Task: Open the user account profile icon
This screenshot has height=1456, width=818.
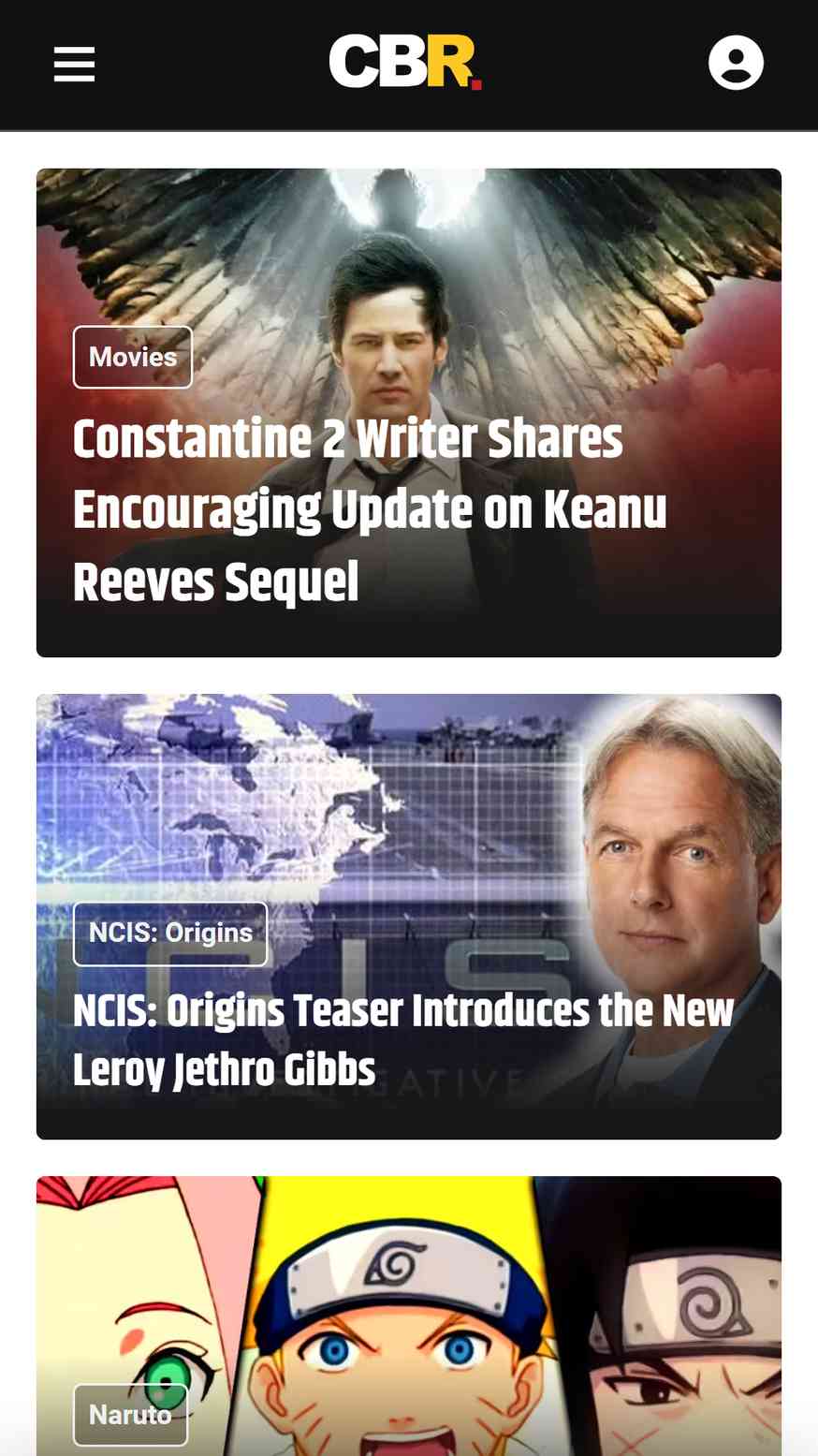Action: [736, 63]
